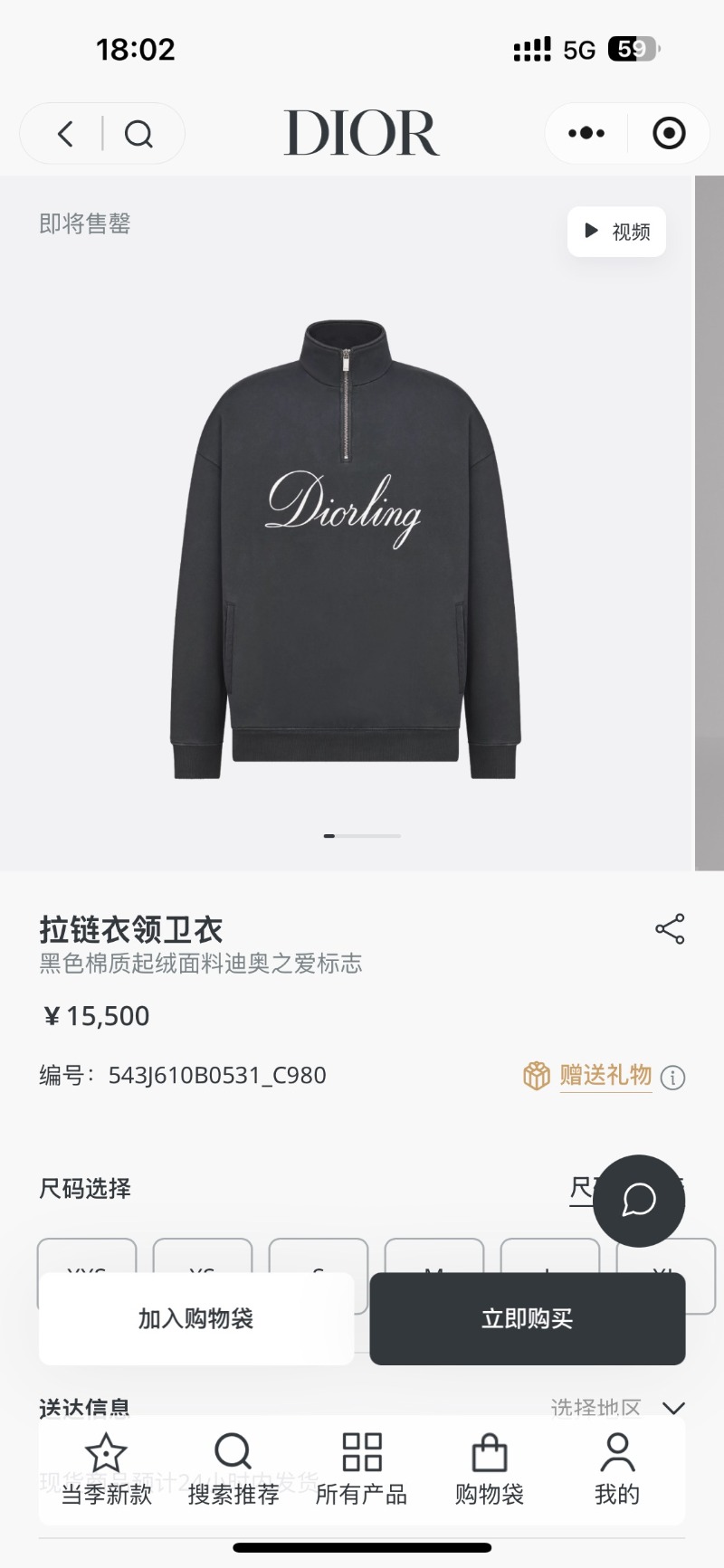724x1568 pixels.
Task: Open the chat support bubble
Action: click(639, 1201)
